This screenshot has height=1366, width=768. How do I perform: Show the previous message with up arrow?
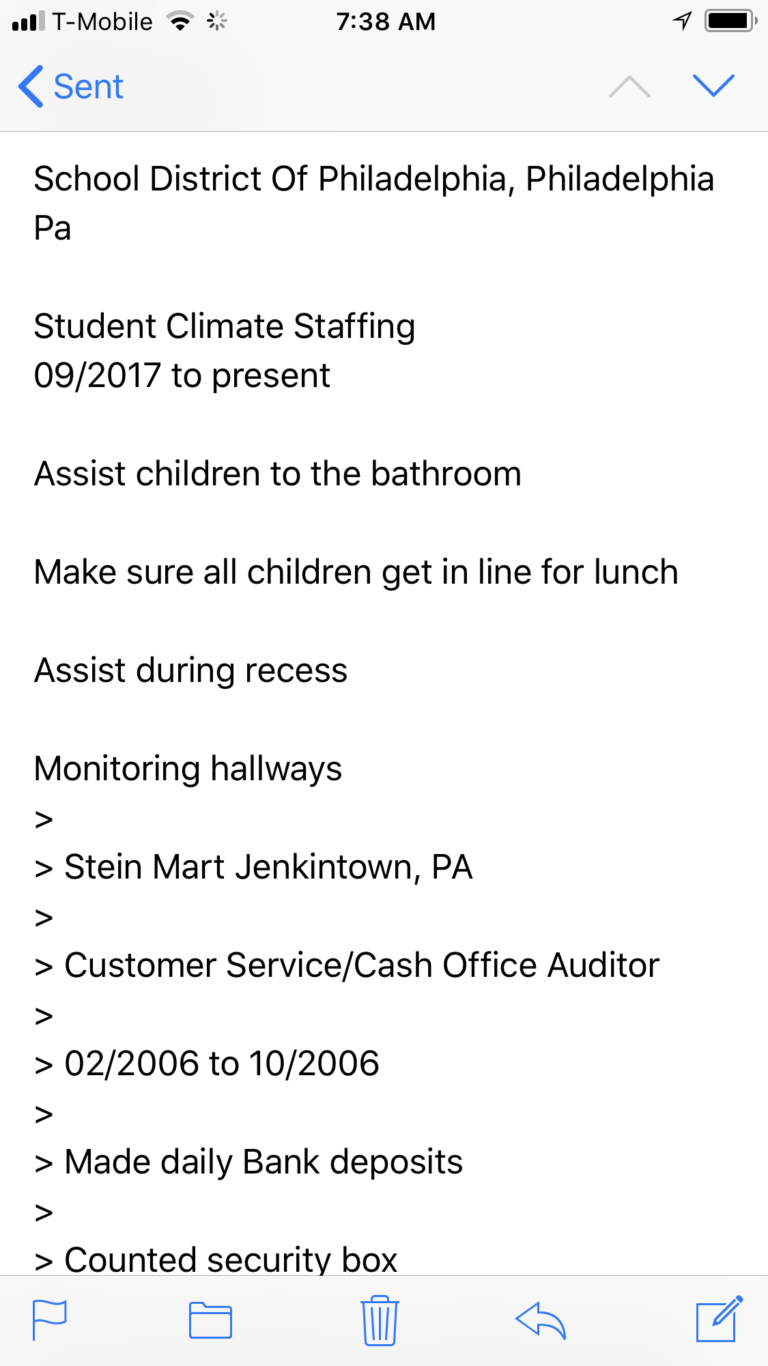pos(629,87)
